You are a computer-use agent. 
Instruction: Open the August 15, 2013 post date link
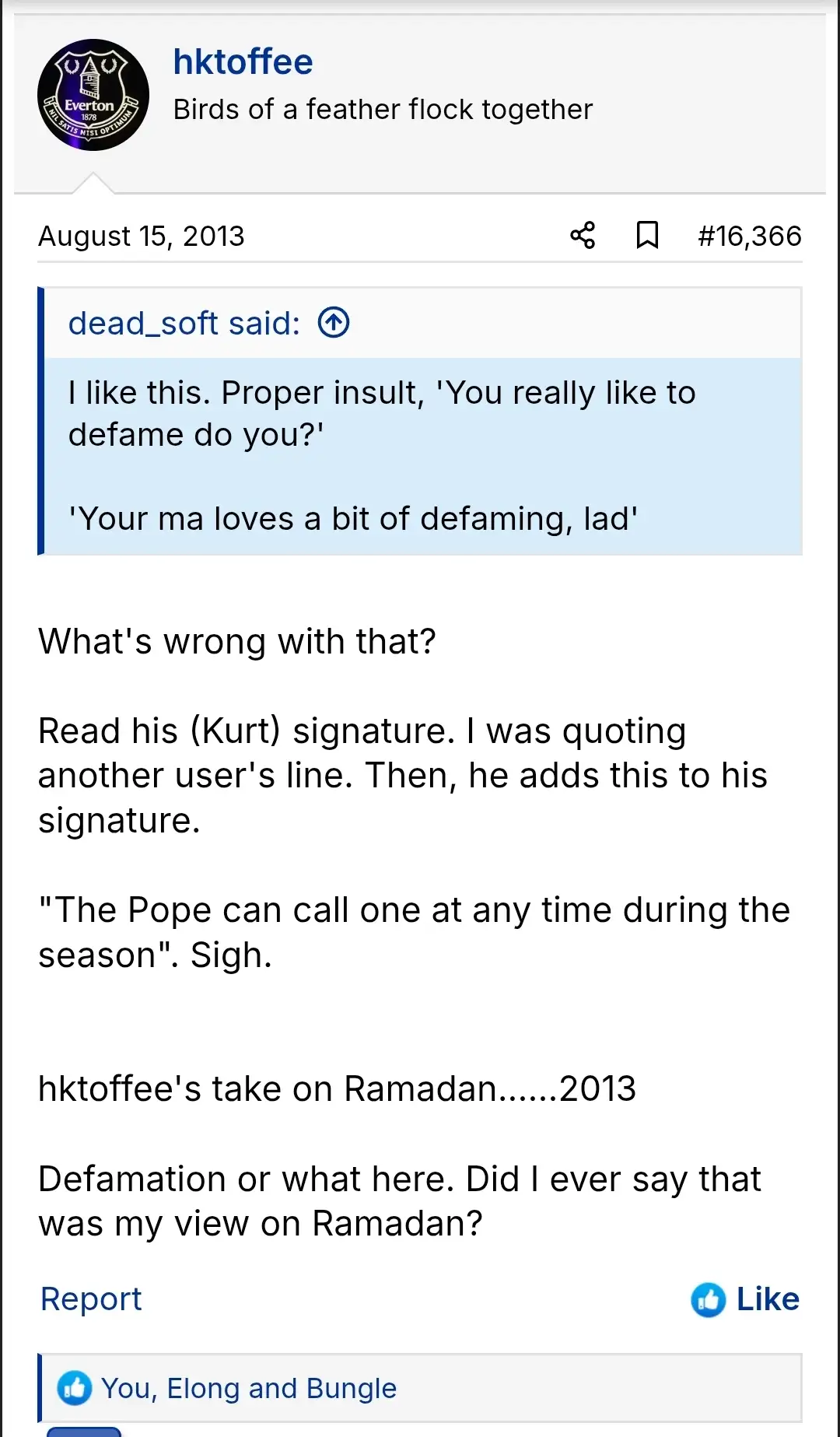click(x=142, y=236)
